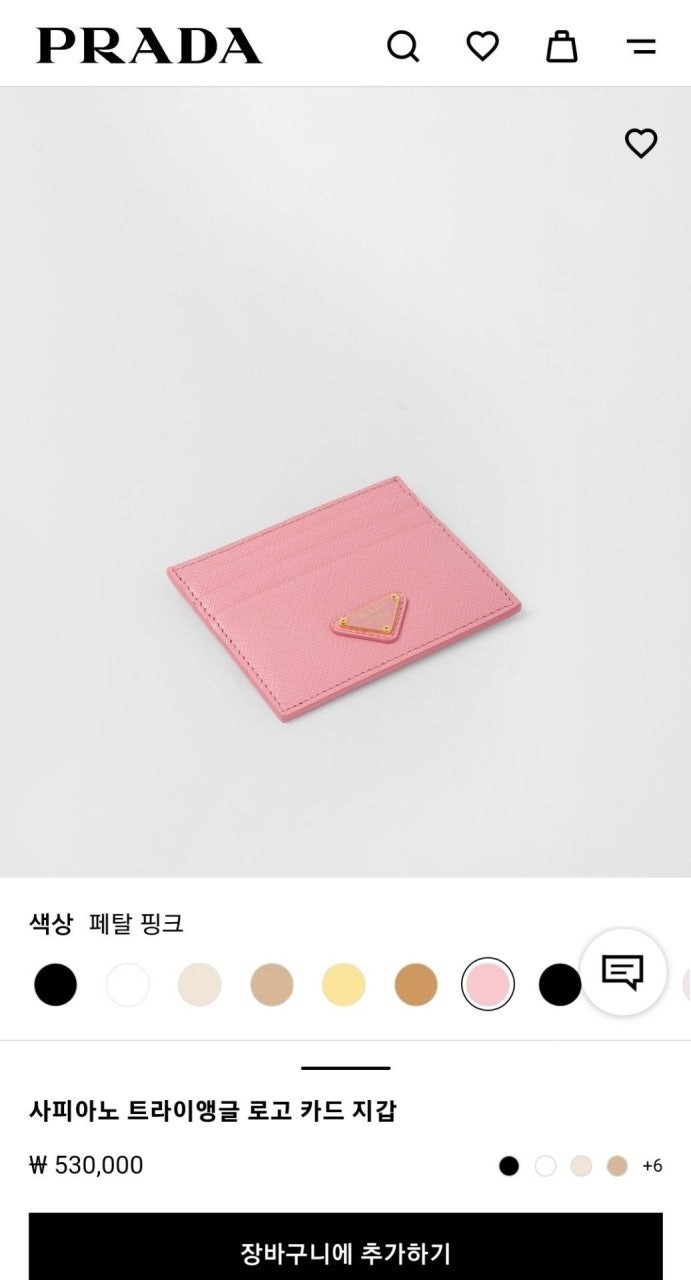Image resolution: width=691 pixels, height=1280 pixels.
Task: Save the card holder with the image's heart
Action: tap(641, 143)
